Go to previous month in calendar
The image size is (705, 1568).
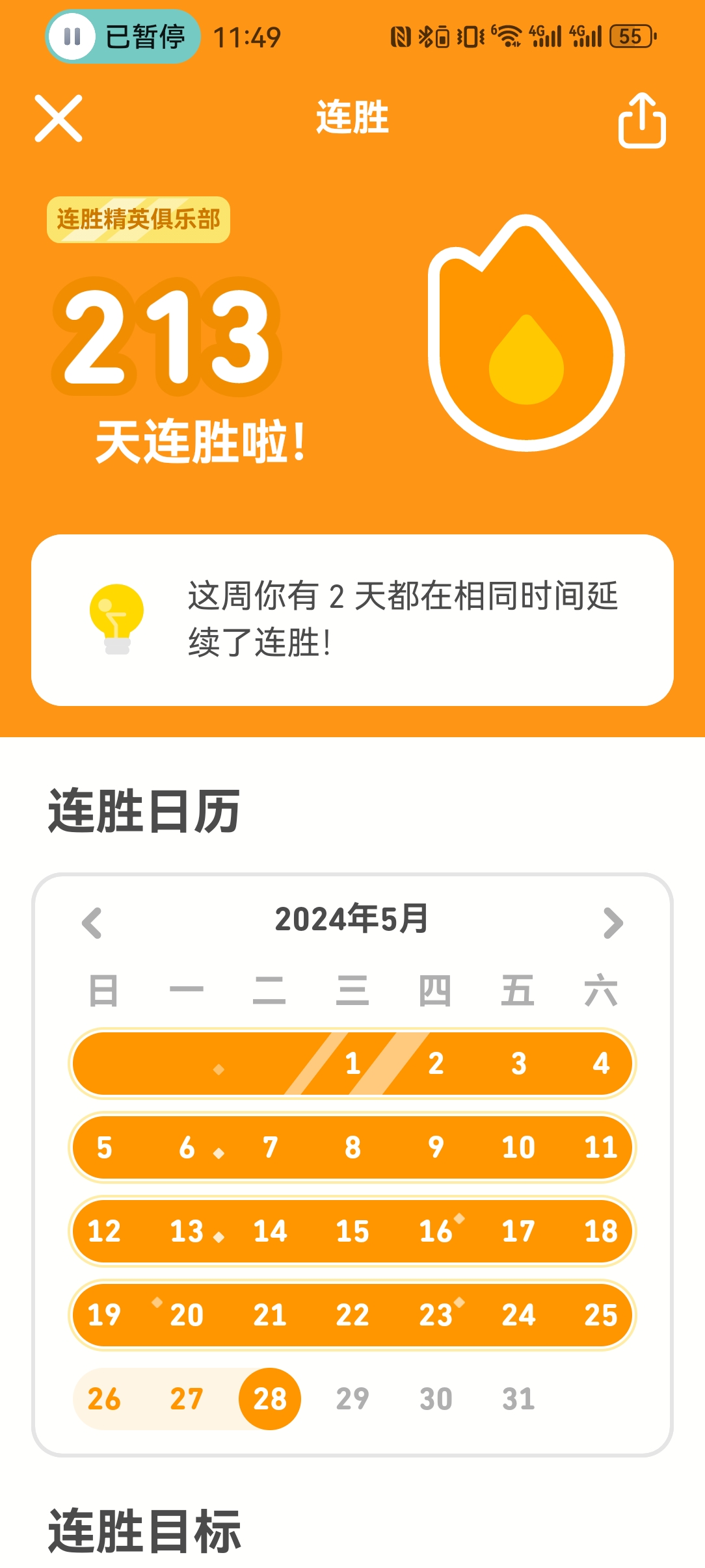[x=92, y=922]
